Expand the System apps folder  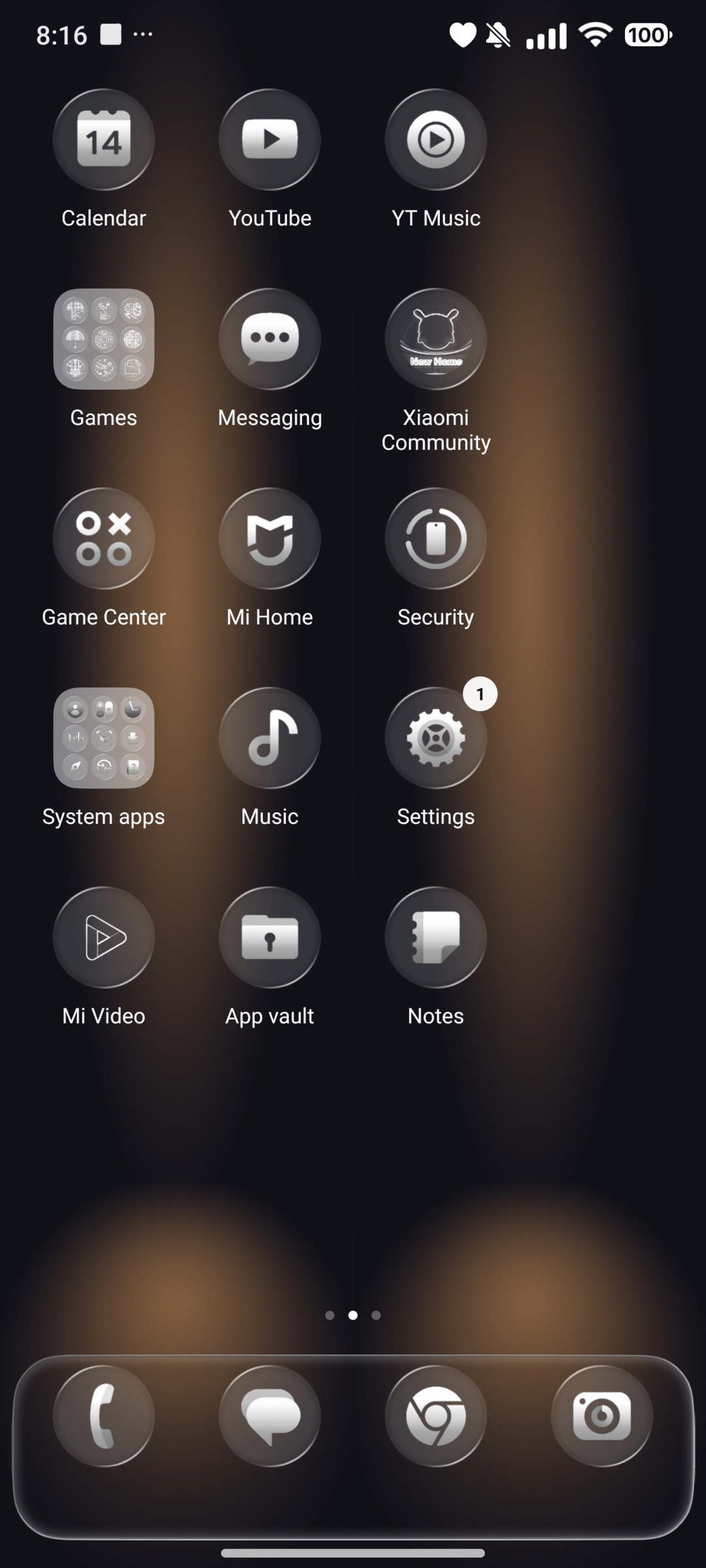(103, 738)
